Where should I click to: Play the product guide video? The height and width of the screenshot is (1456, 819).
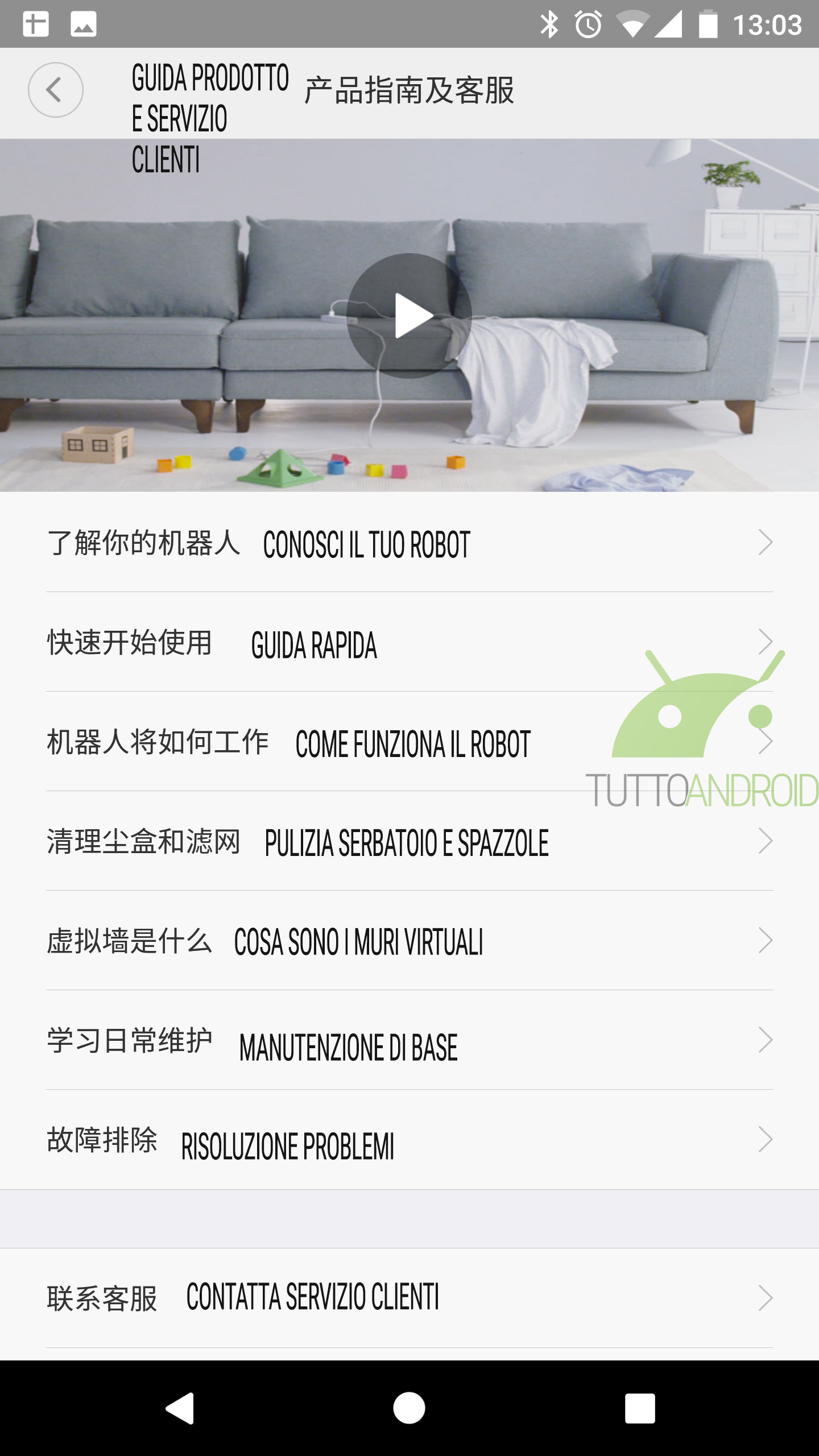(x=409, y=316)
